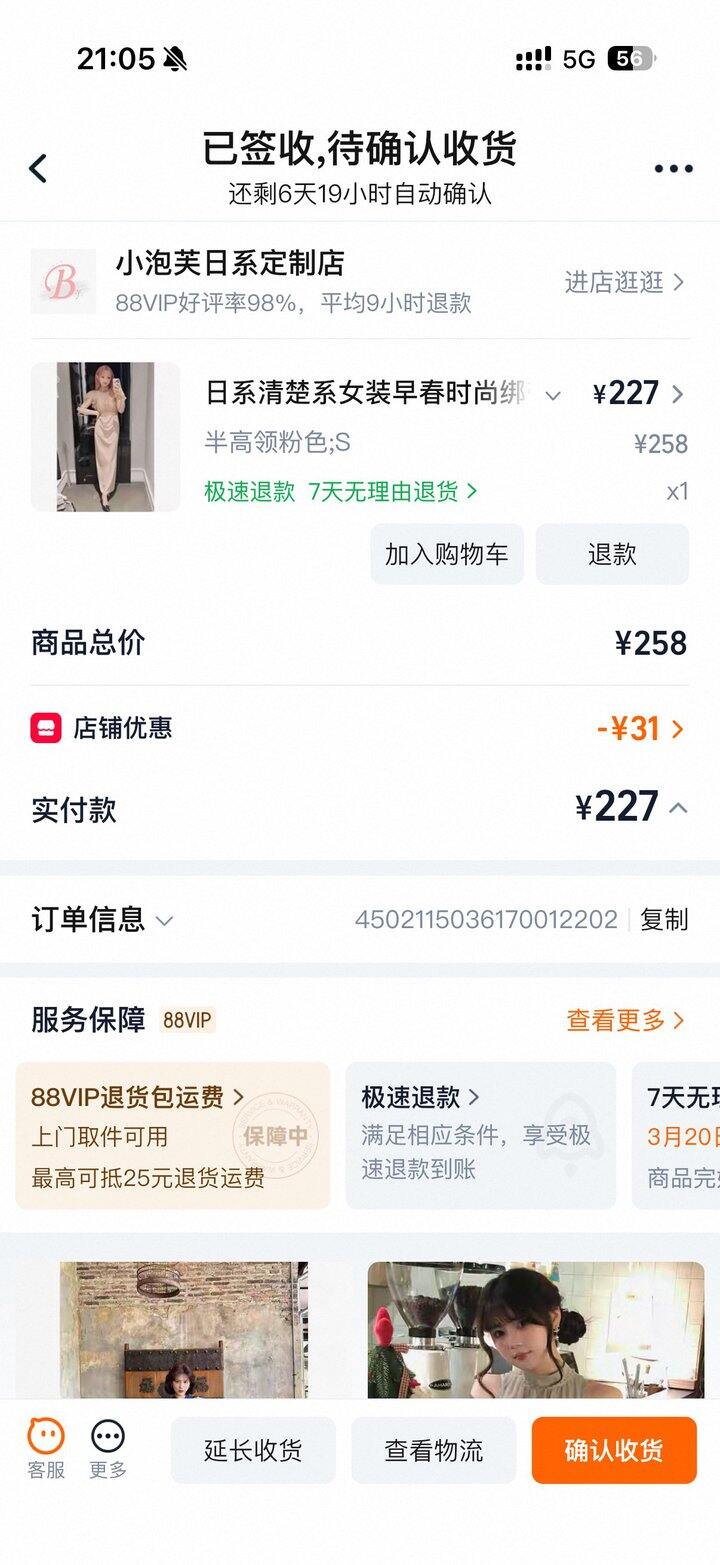Open the 88VIP退货包运费 card
This screenshot has height=1565, width=720.
(x=173, y=1135)
